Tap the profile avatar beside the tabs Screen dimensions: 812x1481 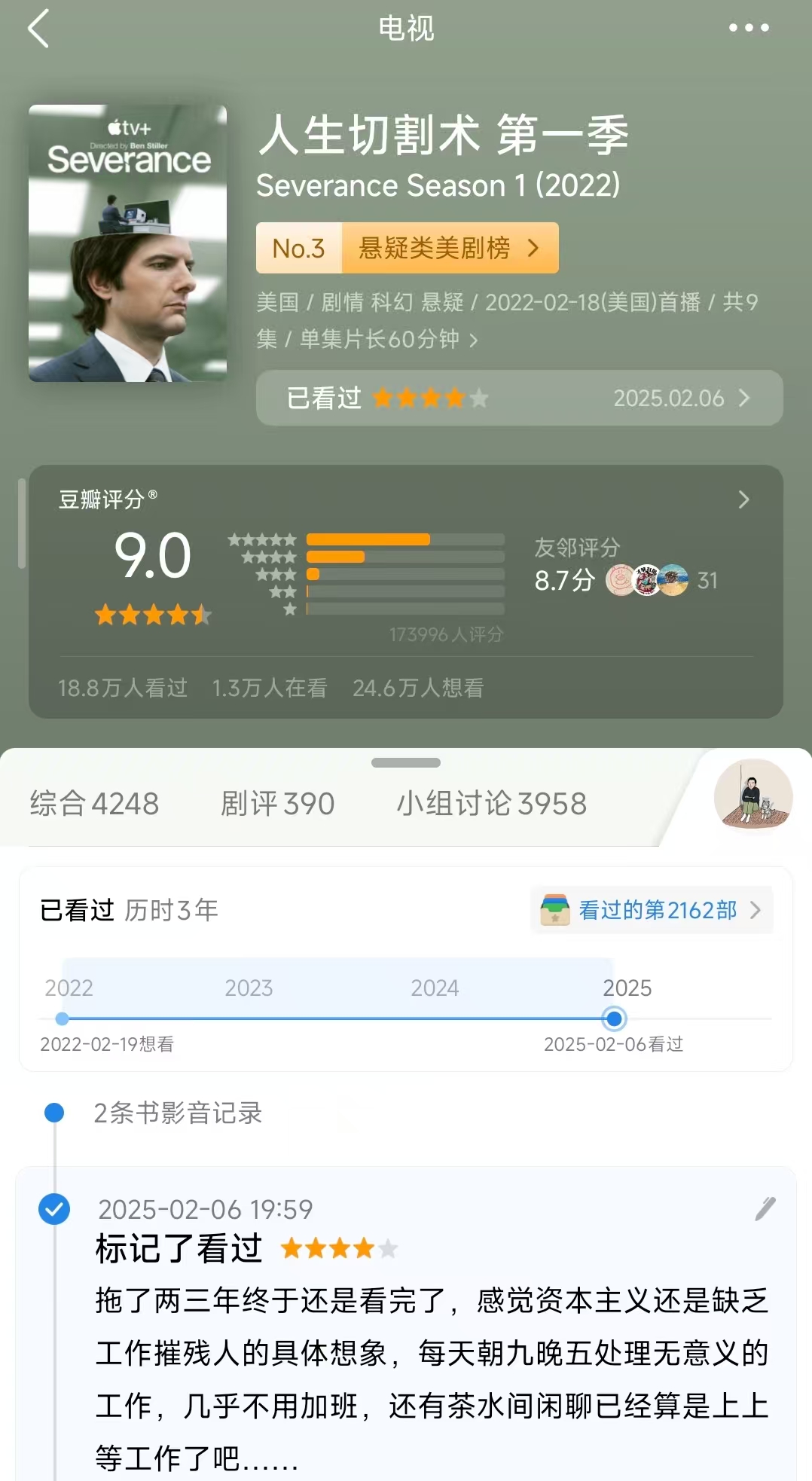[752, 797]
